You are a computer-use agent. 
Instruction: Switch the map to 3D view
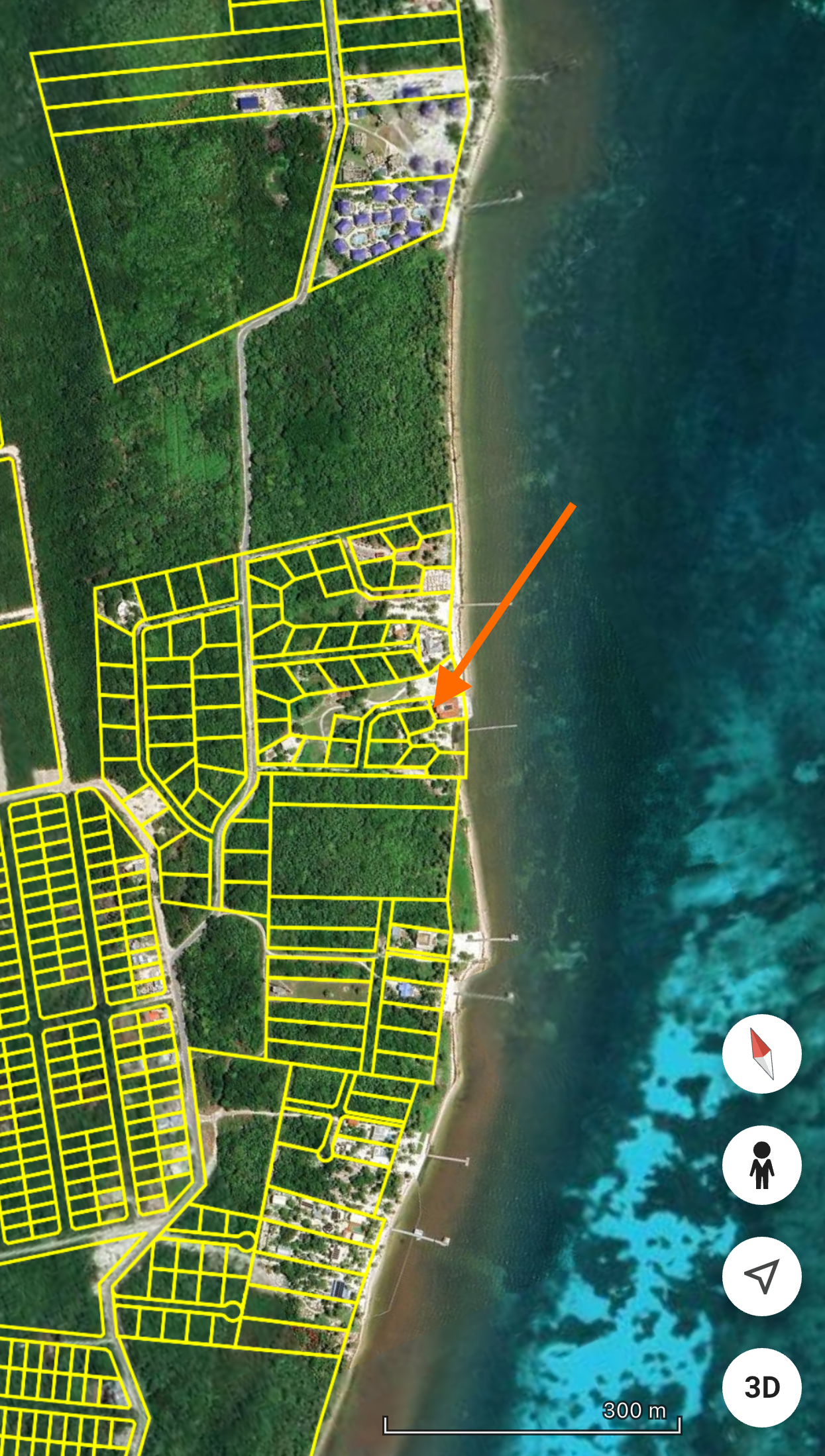[761, 1388]
